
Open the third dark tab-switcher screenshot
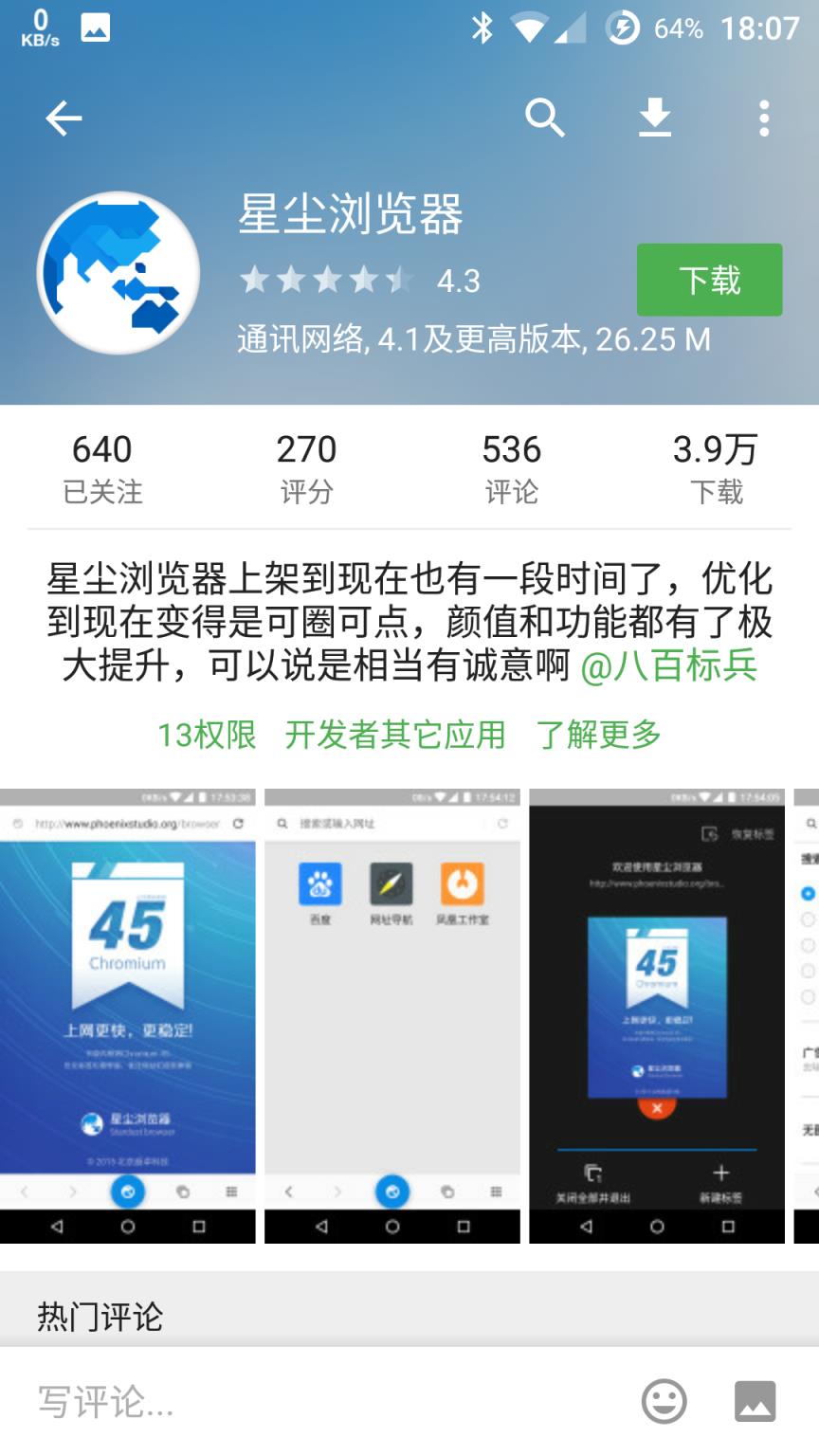[x=656, y=1014]
